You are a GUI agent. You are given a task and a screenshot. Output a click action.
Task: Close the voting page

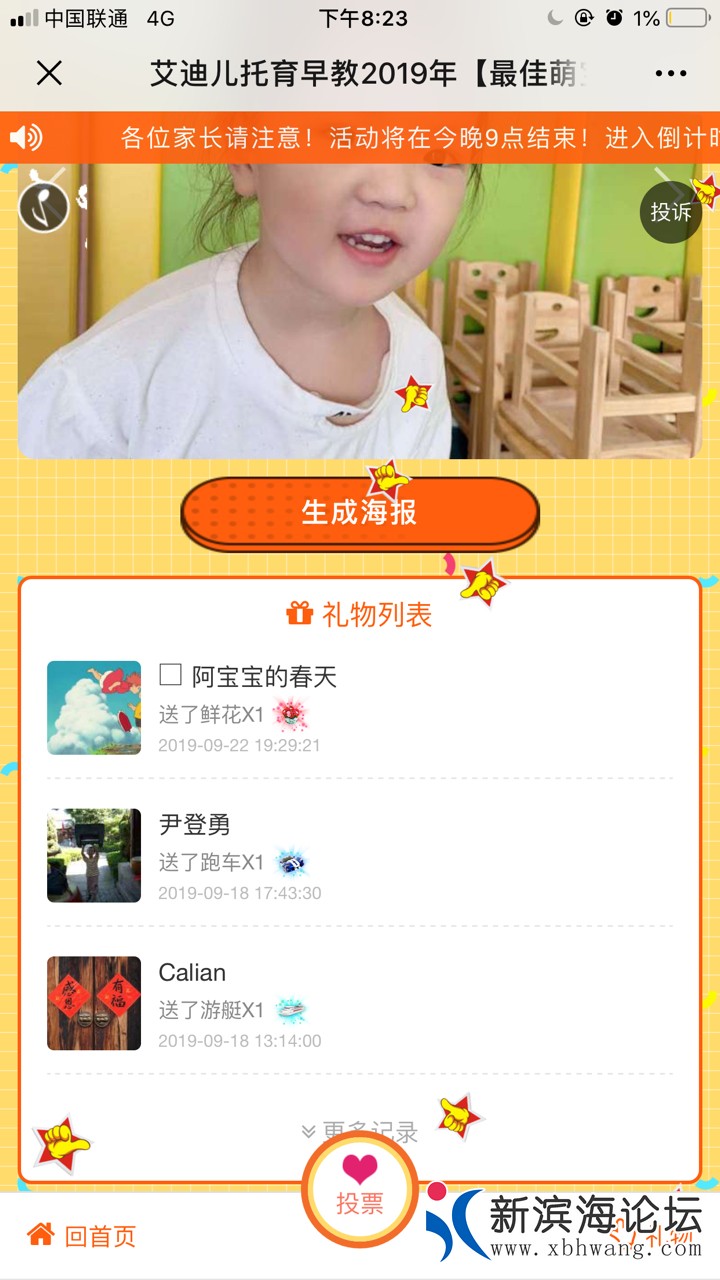[x=49, y=73]
